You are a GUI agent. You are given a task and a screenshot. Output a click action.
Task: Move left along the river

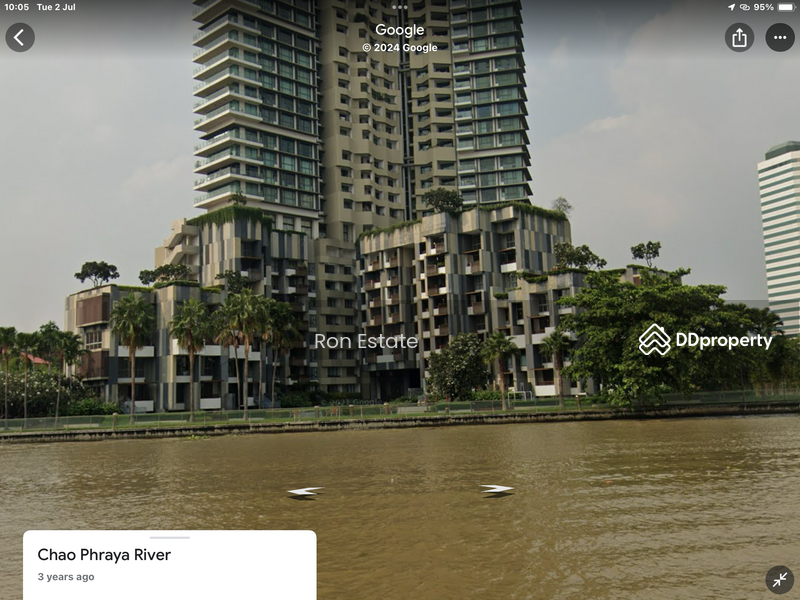304,492
